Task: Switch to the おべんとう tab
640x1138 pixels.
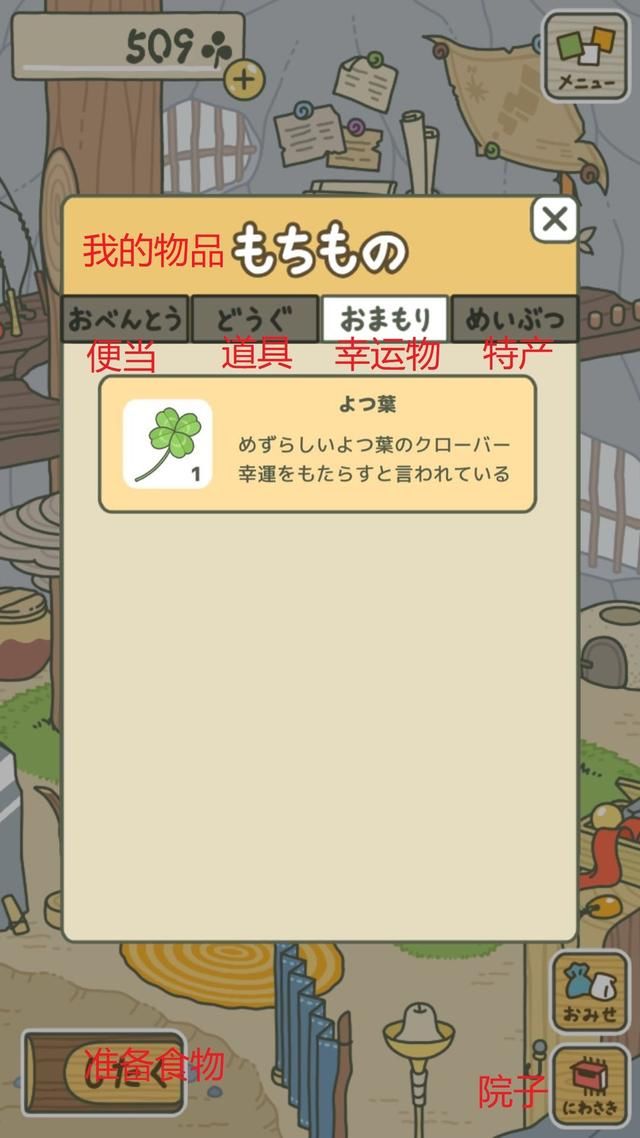Action: point(124,319)
